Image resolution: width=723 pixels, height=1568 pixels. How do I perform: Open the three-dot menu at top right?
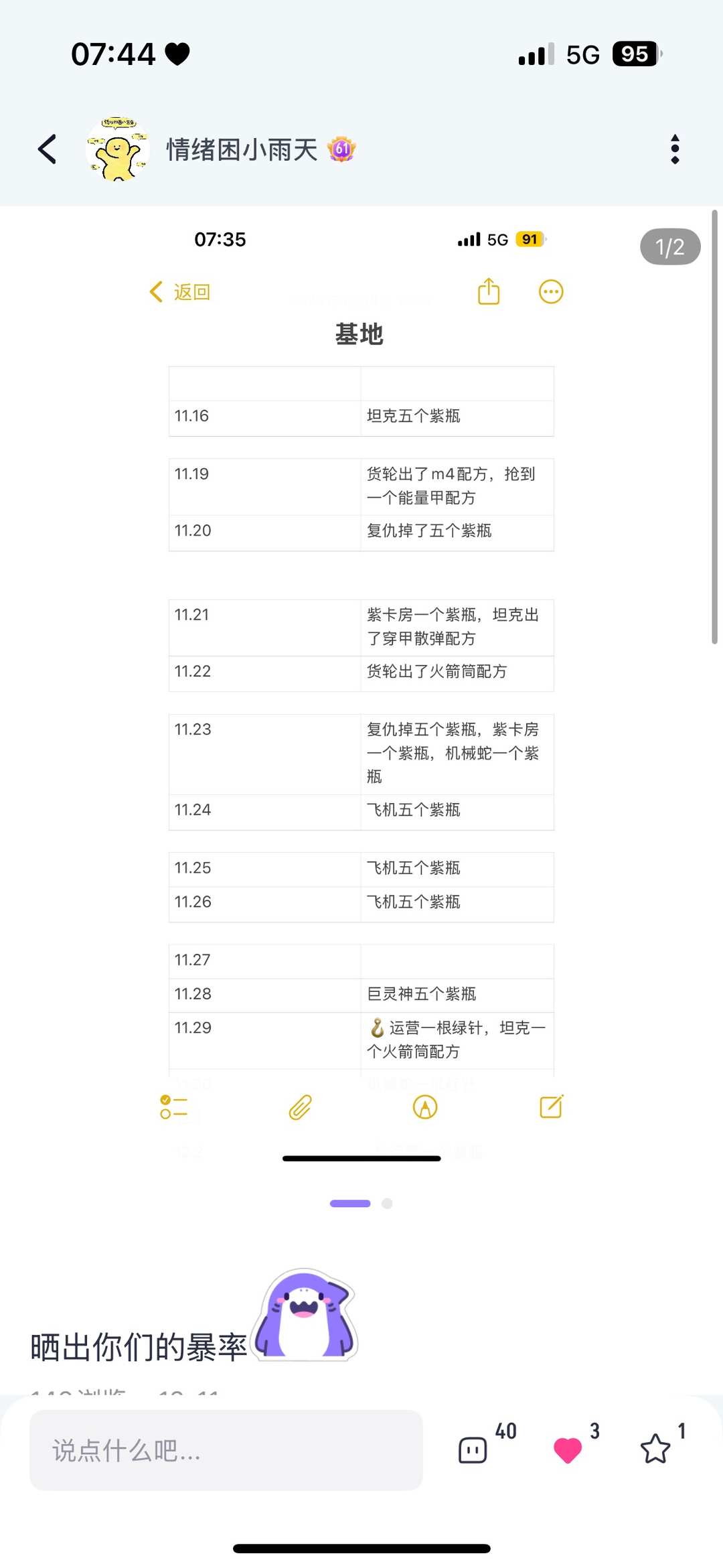[x=675, y=149]
